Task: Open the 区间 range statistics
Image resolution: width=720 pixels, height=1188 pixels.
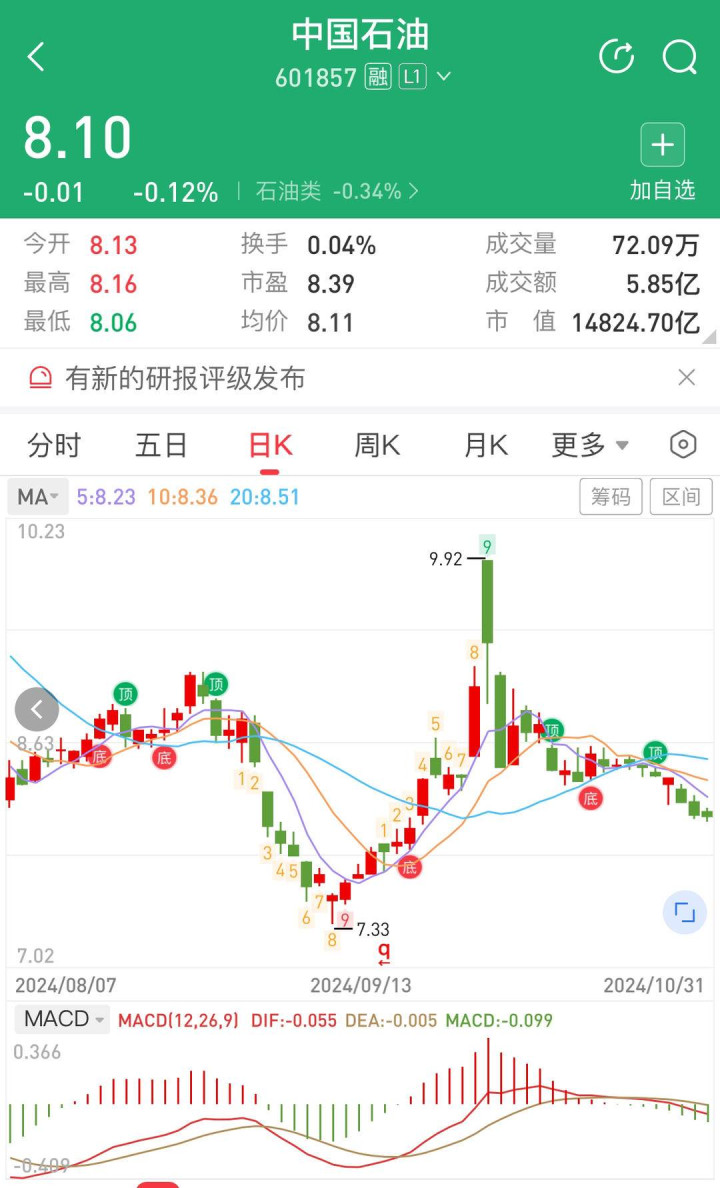Action: coord(681,497)
